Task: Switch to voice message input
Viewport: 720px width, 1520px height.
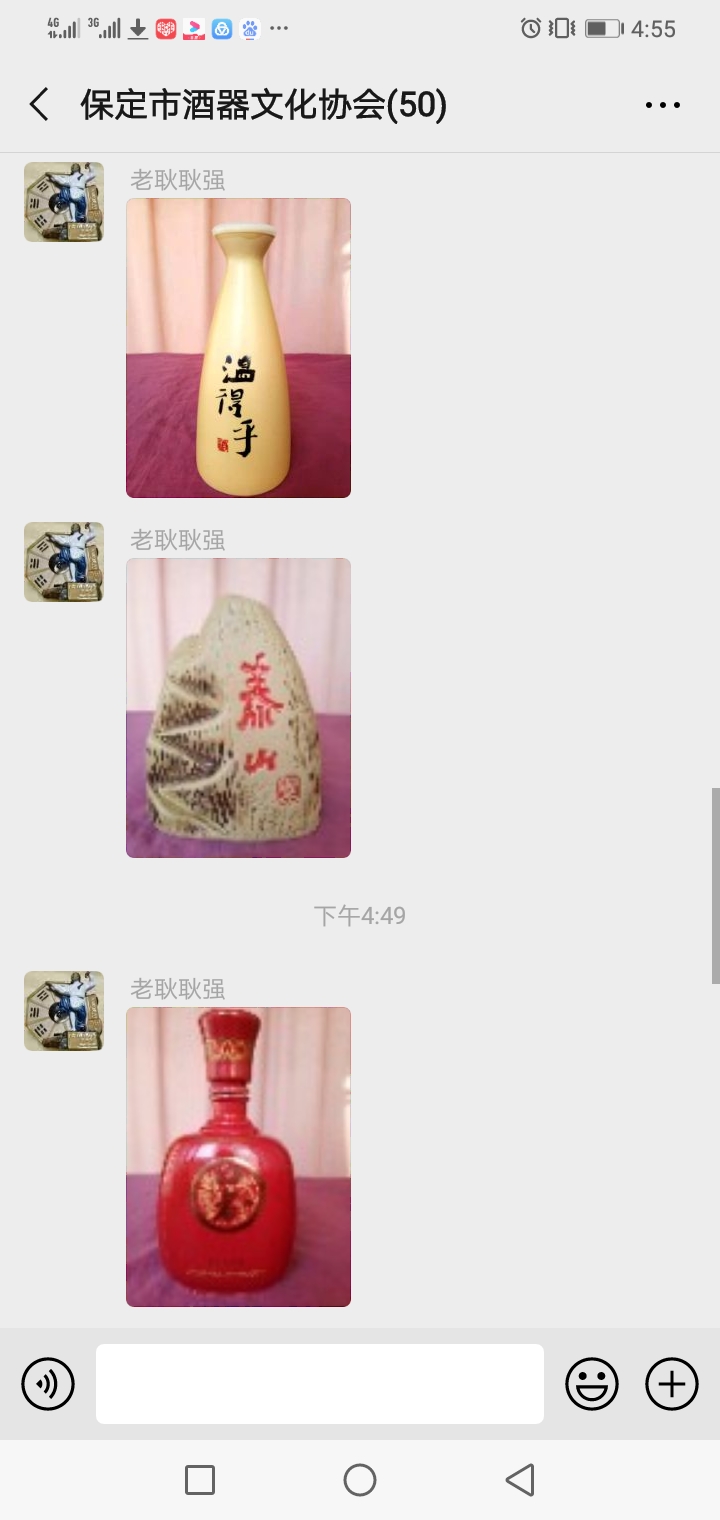Action: [48, 1384]
